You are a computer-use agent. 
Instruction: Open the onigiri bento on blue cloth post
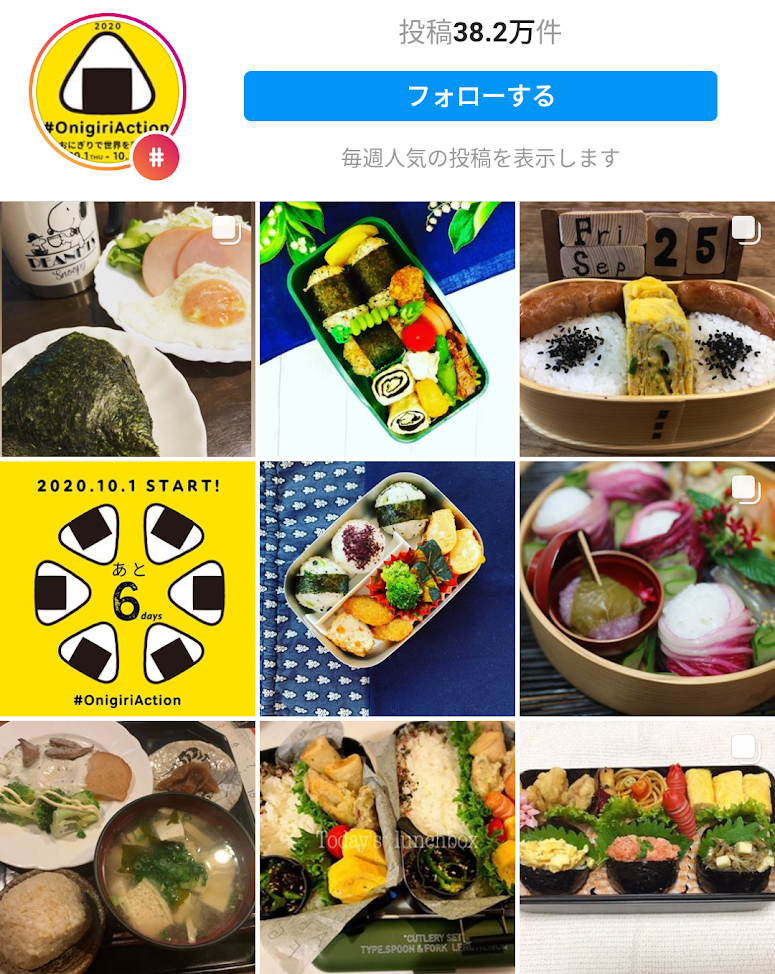(387, 589)
